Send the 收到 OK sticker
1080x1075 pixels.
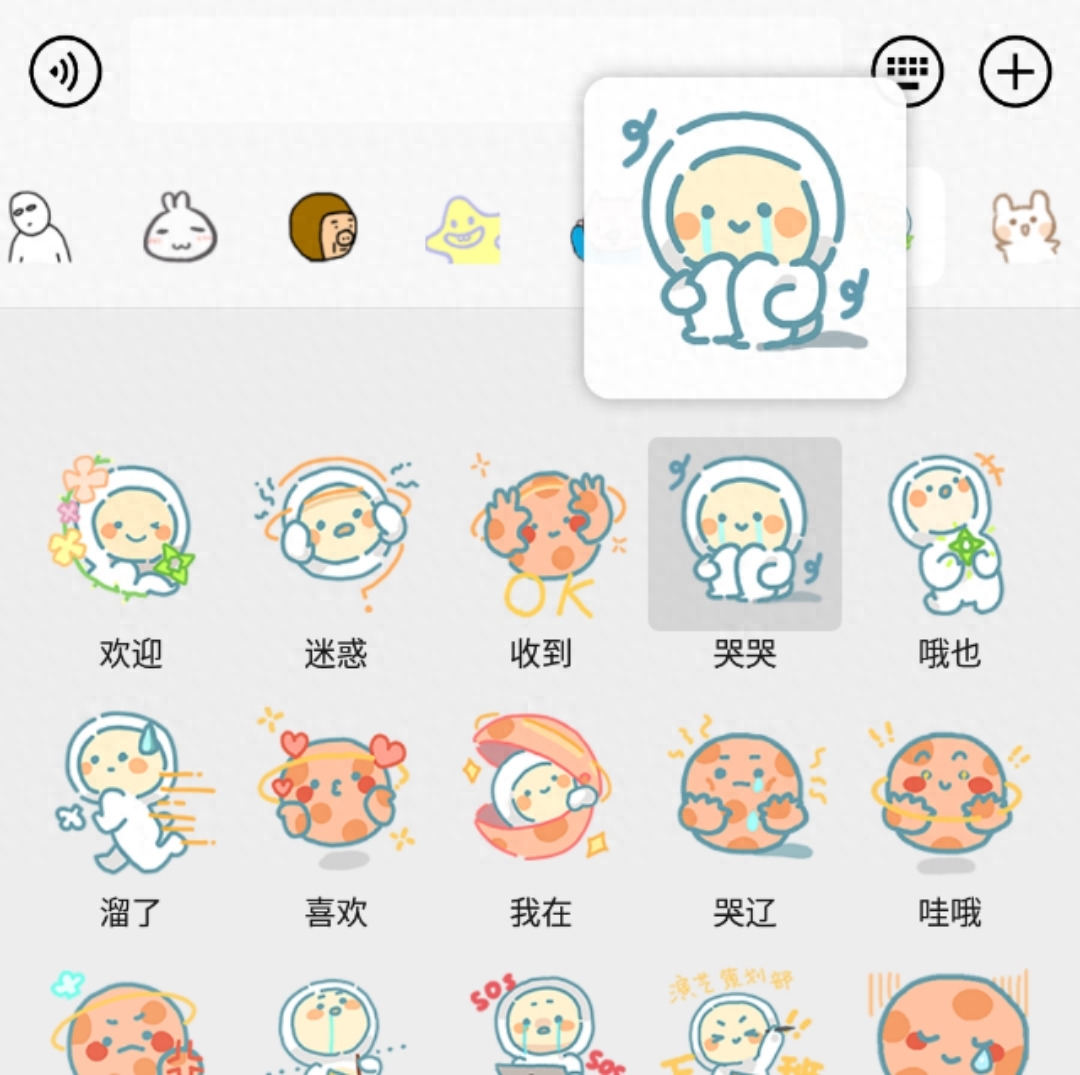point(540,535)
